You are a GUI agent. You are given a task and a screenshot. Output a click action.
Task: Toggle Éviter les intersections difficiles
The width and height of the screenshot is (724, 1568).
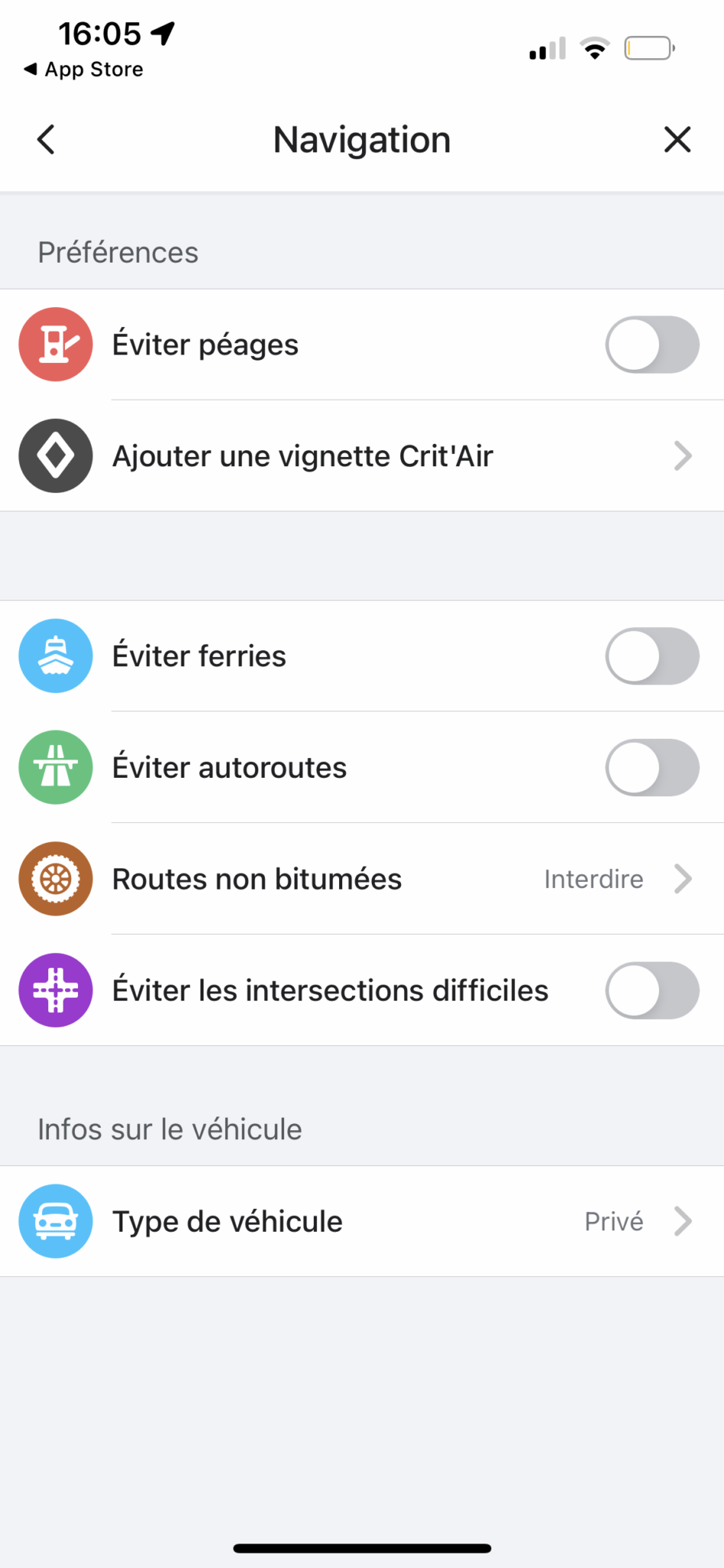click(x=651, y=990)
